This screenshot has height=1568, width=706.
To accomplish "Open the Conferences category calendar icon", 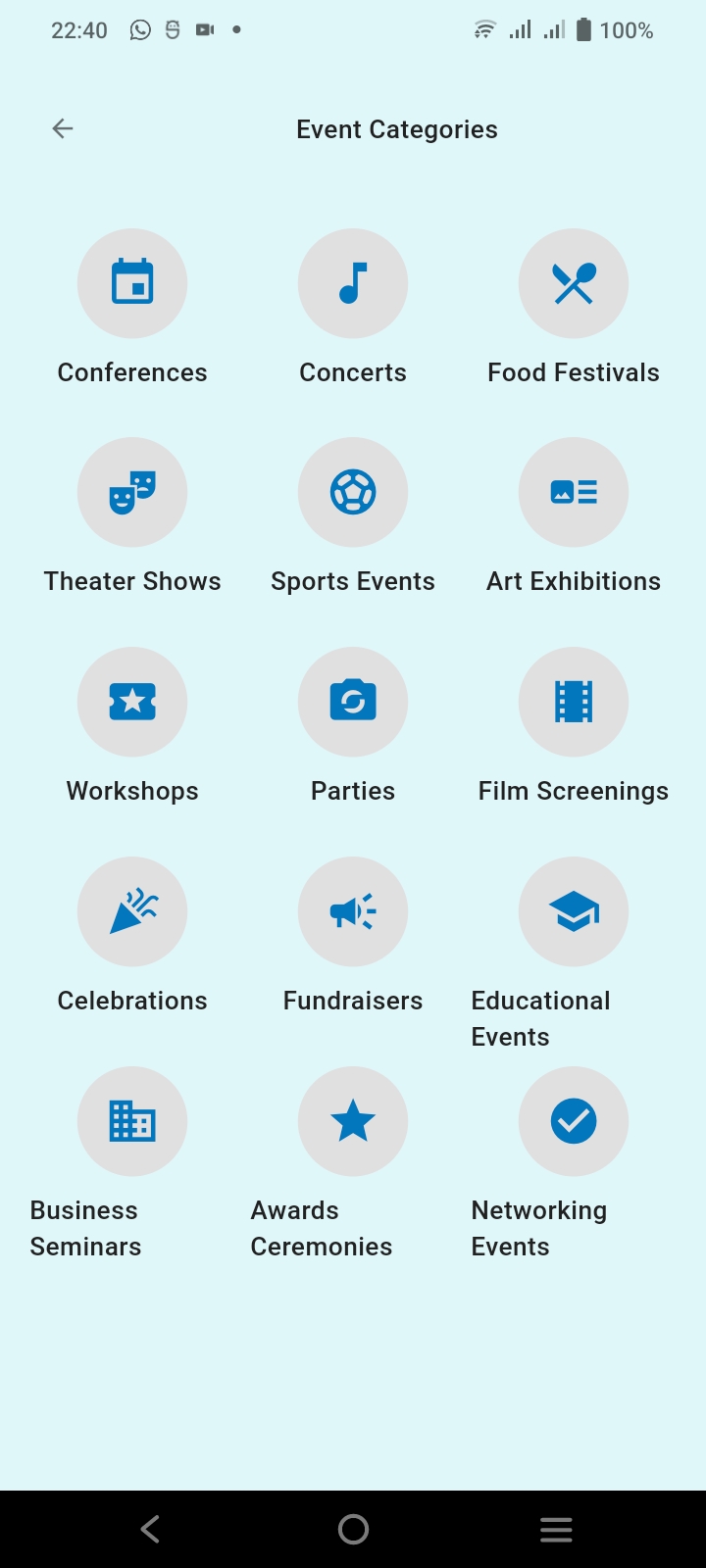I will pos(132,283).
